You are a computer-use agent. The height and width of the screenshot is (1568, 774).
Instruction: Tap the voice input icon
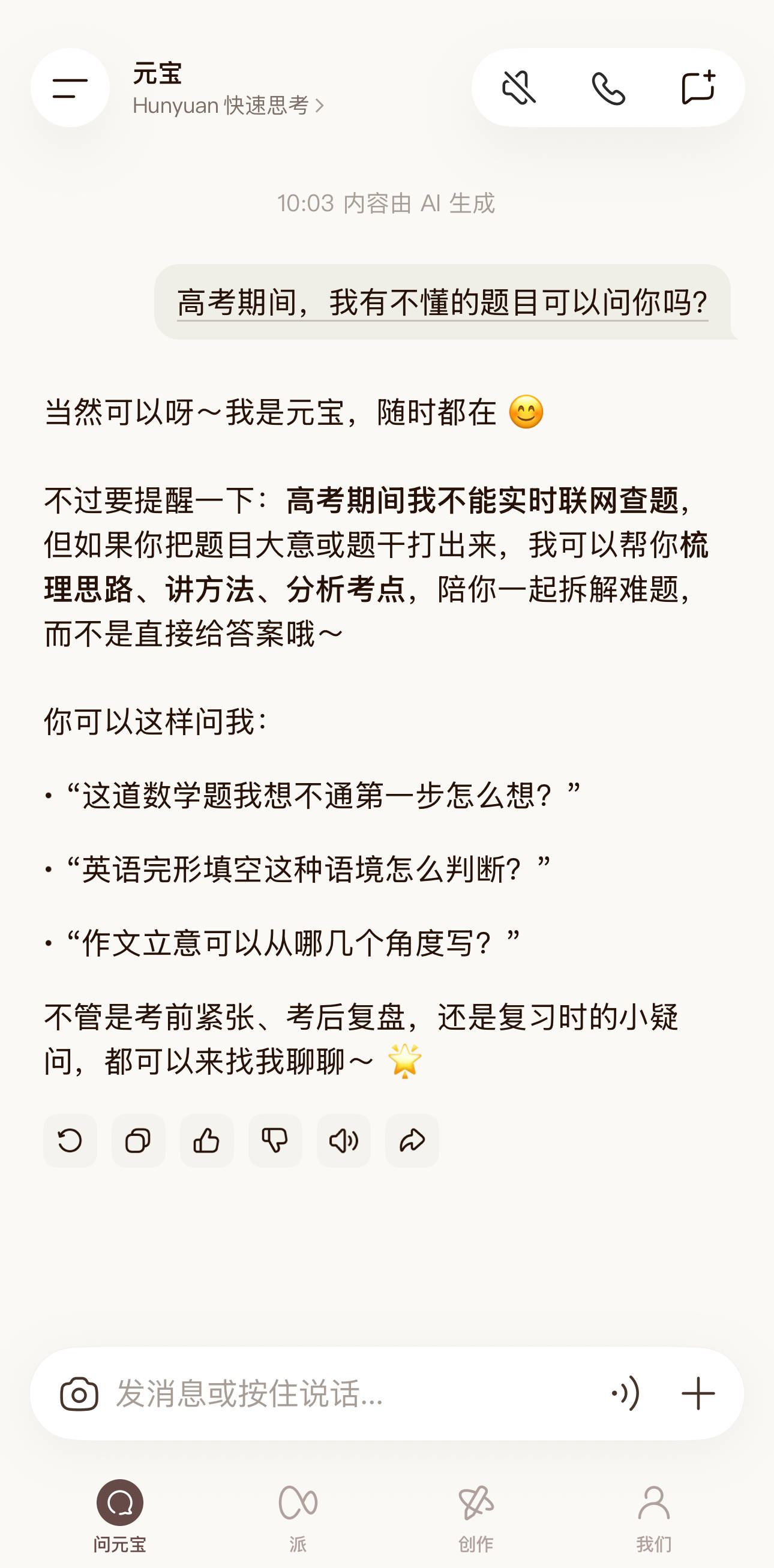[626, 1393]
